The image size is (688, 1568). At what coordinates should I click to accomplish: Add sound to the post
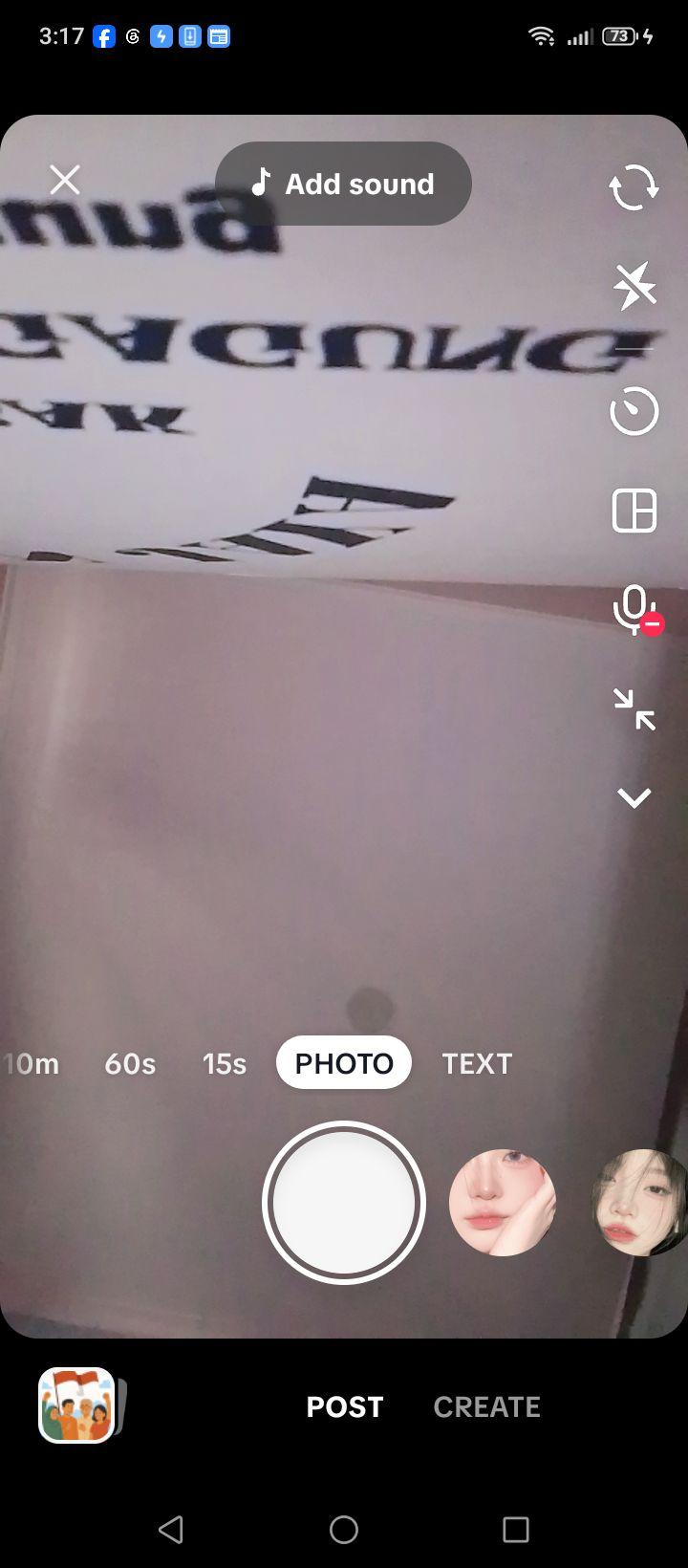(343, 184)
